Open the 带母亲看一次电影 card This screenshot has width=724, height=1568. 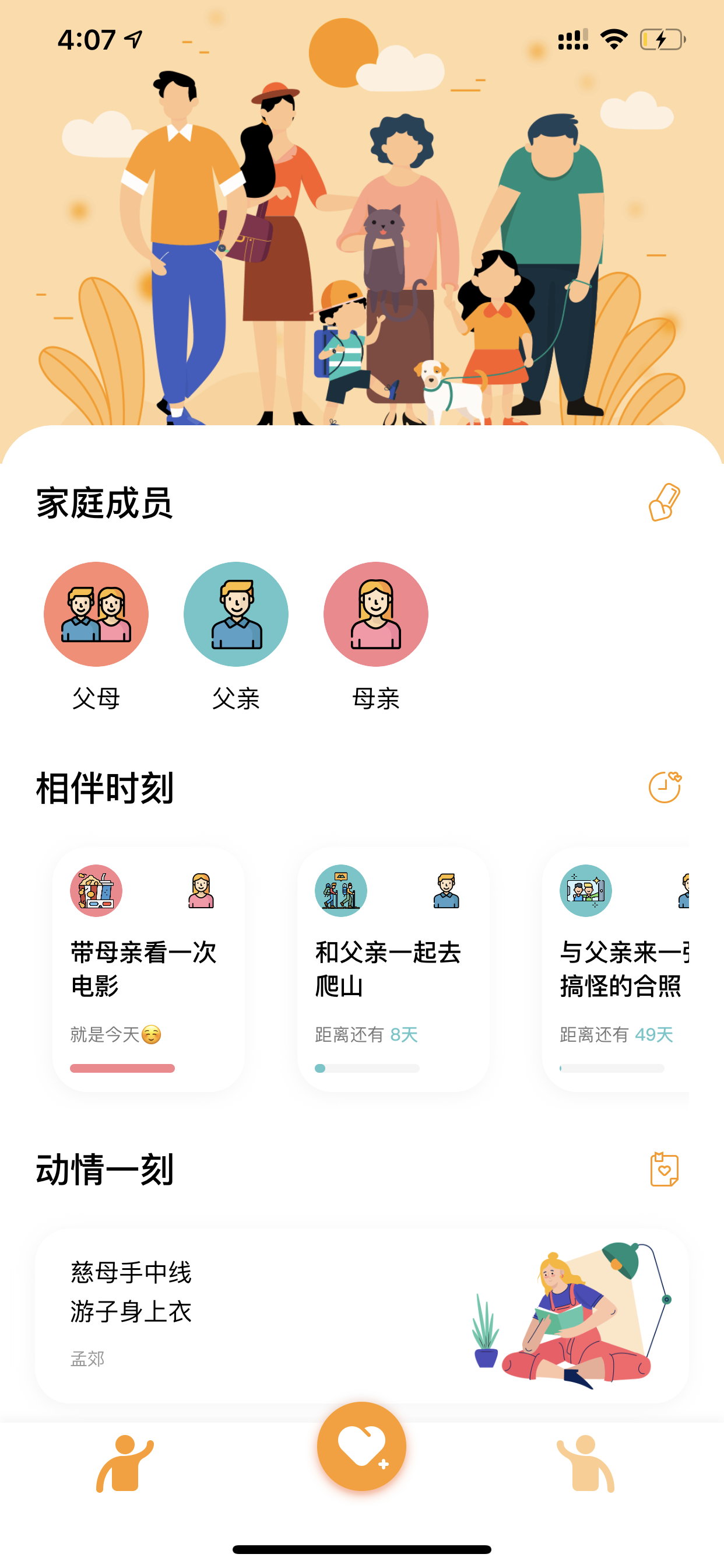coord(149,968)
